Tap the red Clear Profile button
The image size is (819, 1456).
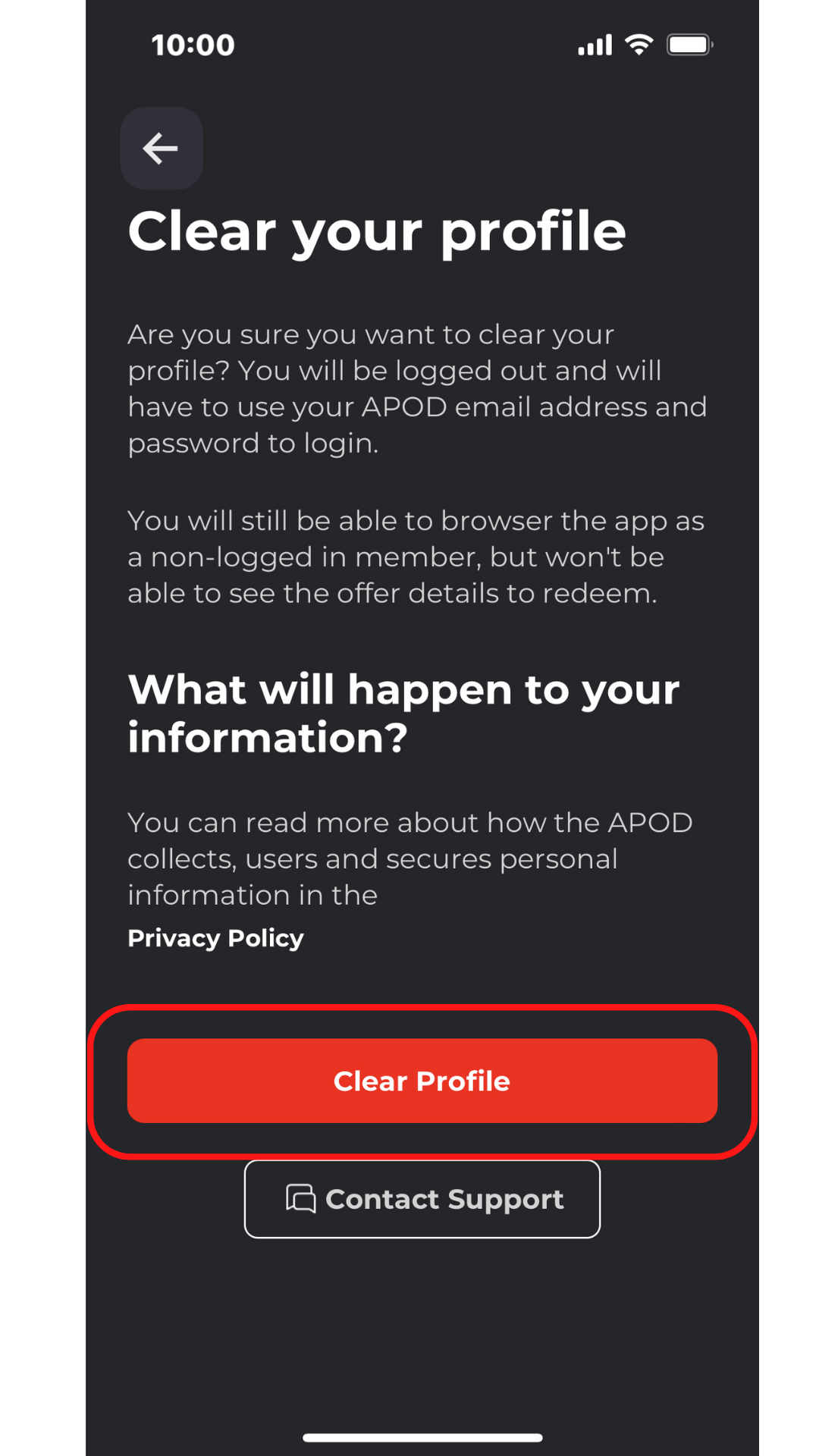pyautogui.click(x=422, y=1081)
